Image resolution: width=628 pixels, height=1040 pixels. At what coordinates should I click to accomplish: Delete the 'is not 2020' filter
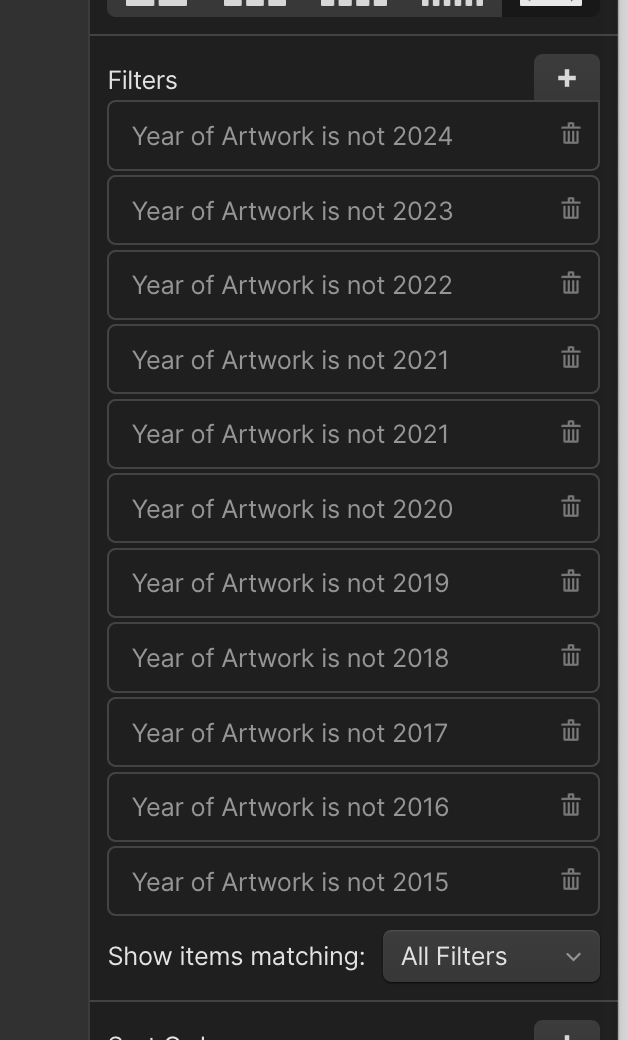point(571,508)
